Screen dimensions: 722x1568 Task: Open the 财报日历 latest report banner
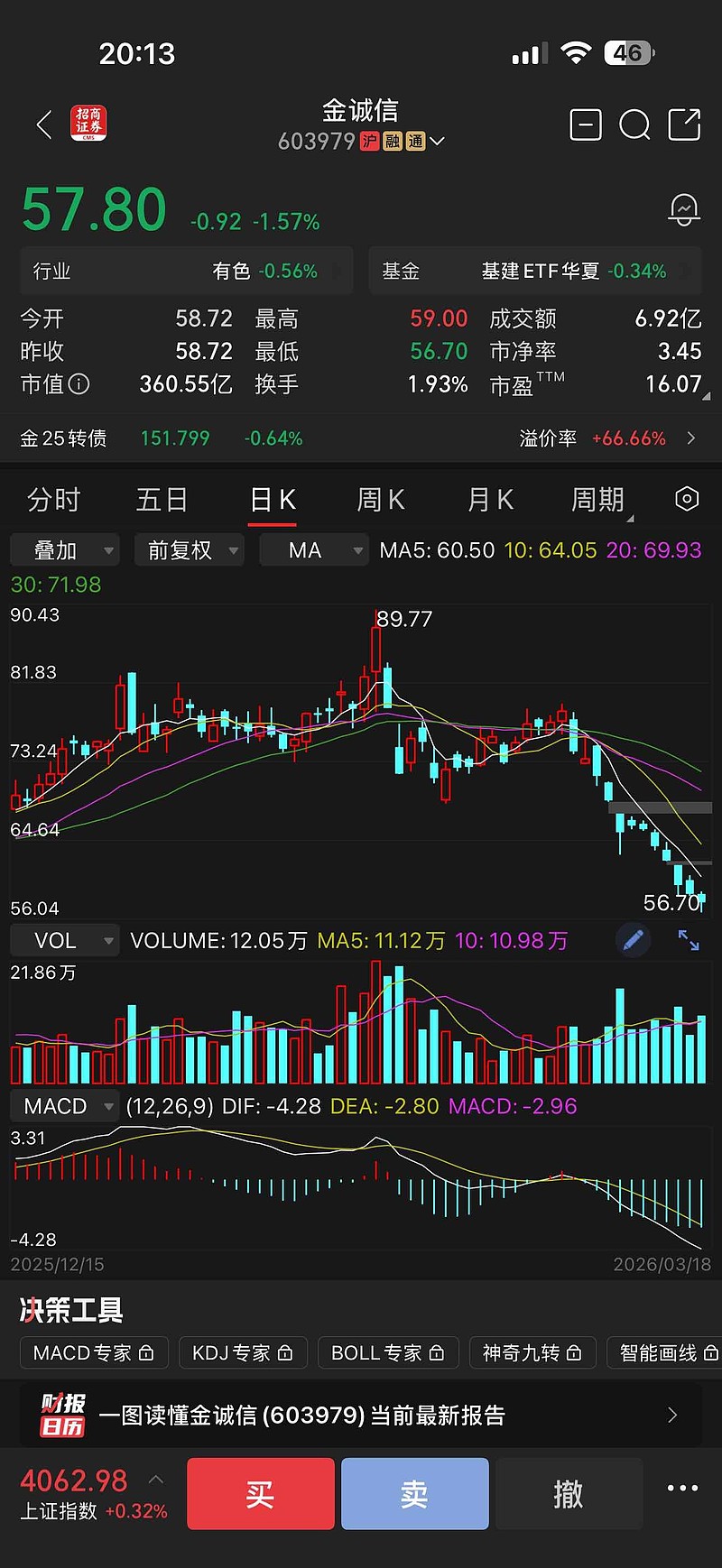click(361, 1414)
